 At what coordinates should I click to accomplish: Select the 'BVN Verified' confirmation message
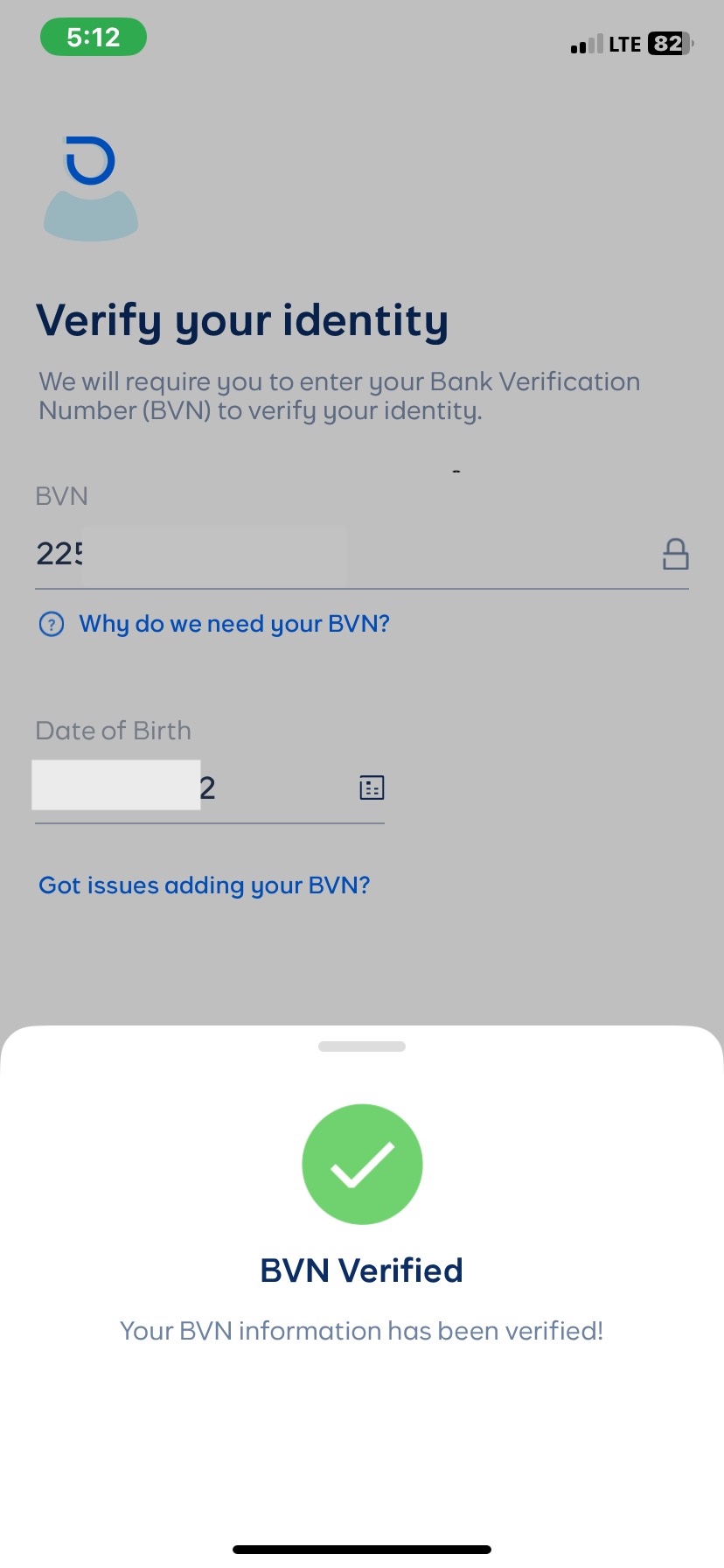point(362,1270)
